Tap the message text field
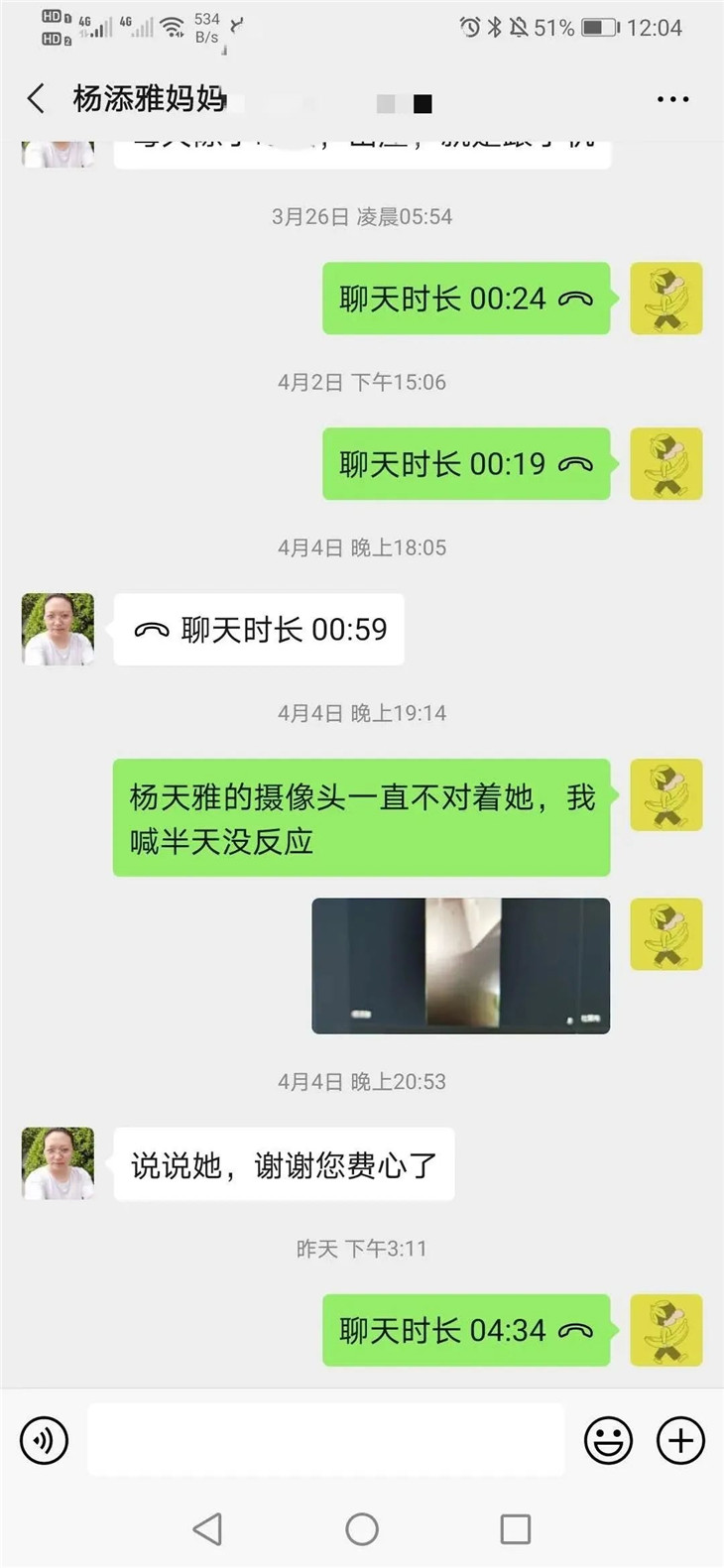The height and width of the screenshot is (1568, 724). click(x=325, y=1439)
